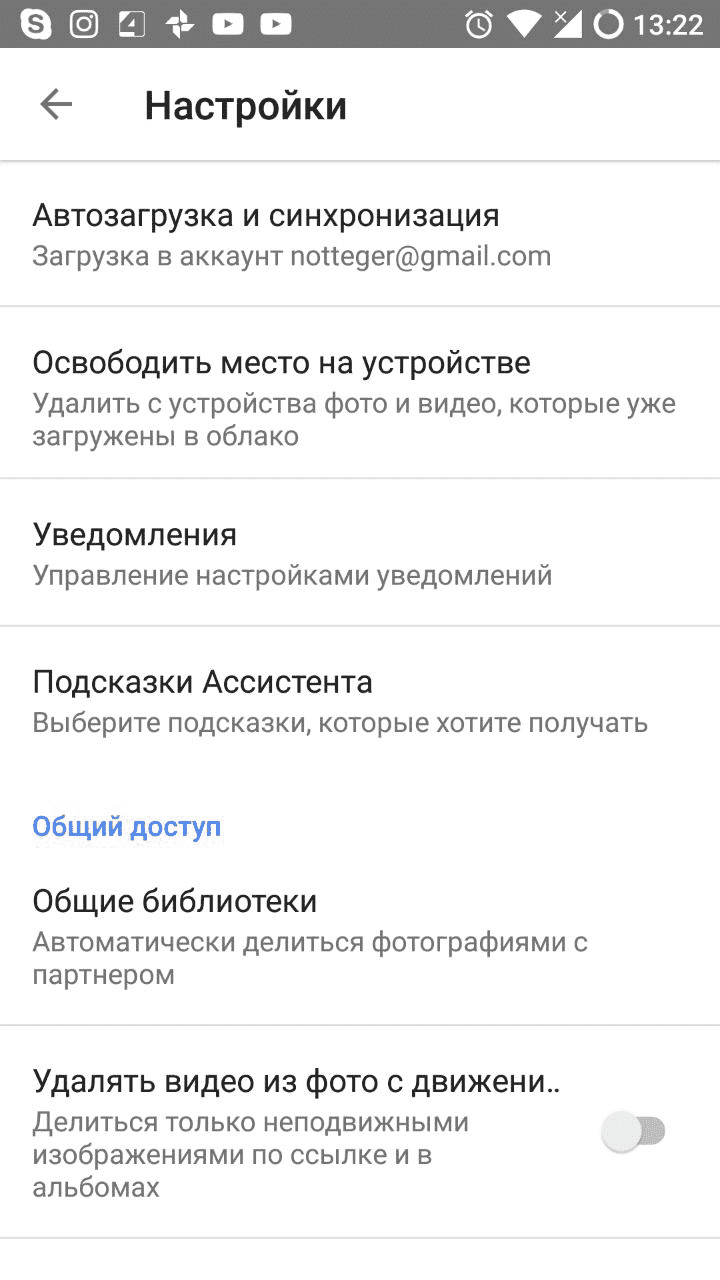Go back using the arrow icon
The height and width of the screenshot is (1280, 720).
(x=56, y=105)
